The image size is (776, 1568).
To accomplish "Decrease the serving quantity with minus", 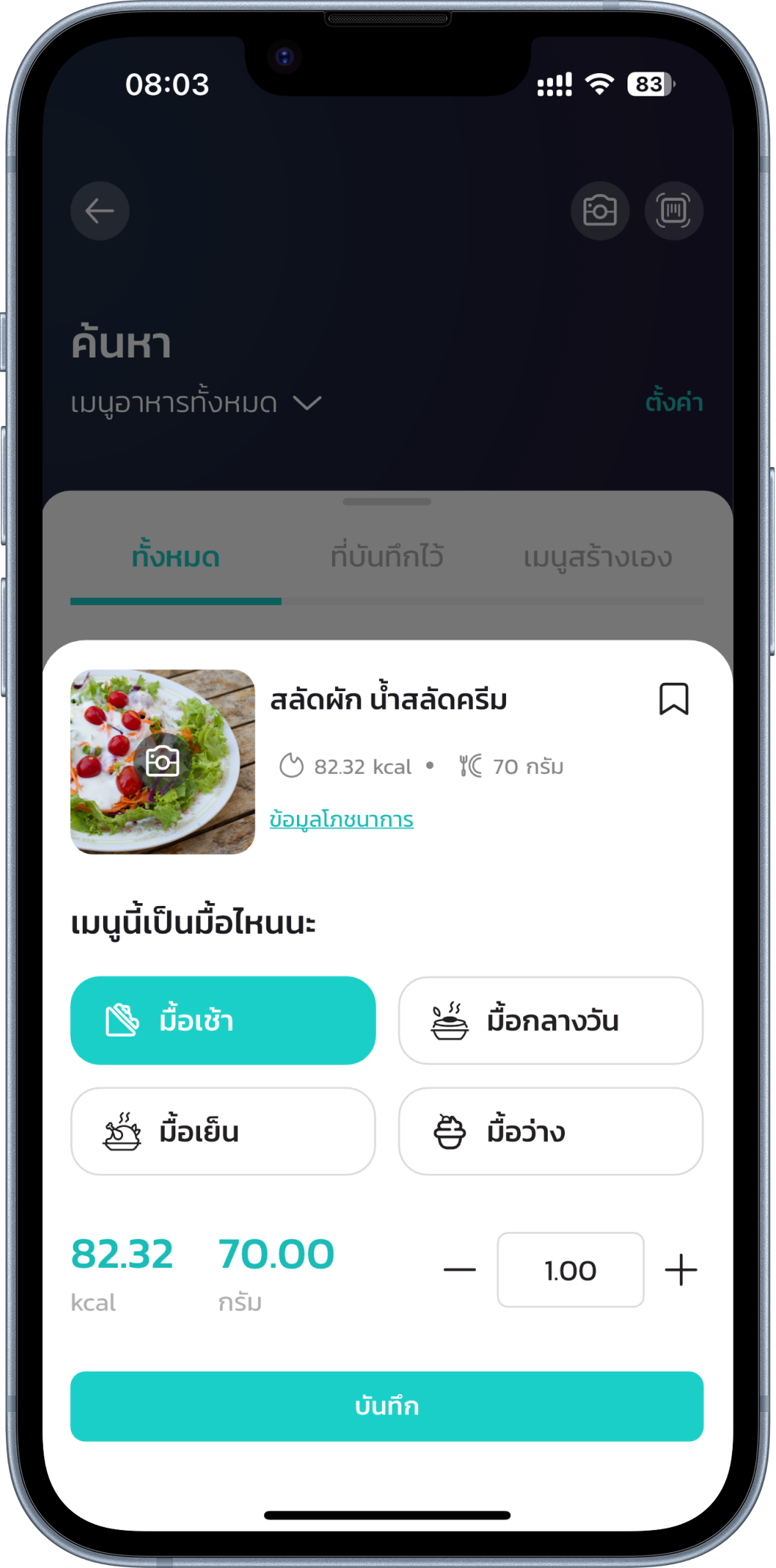I will (460, 1269).
